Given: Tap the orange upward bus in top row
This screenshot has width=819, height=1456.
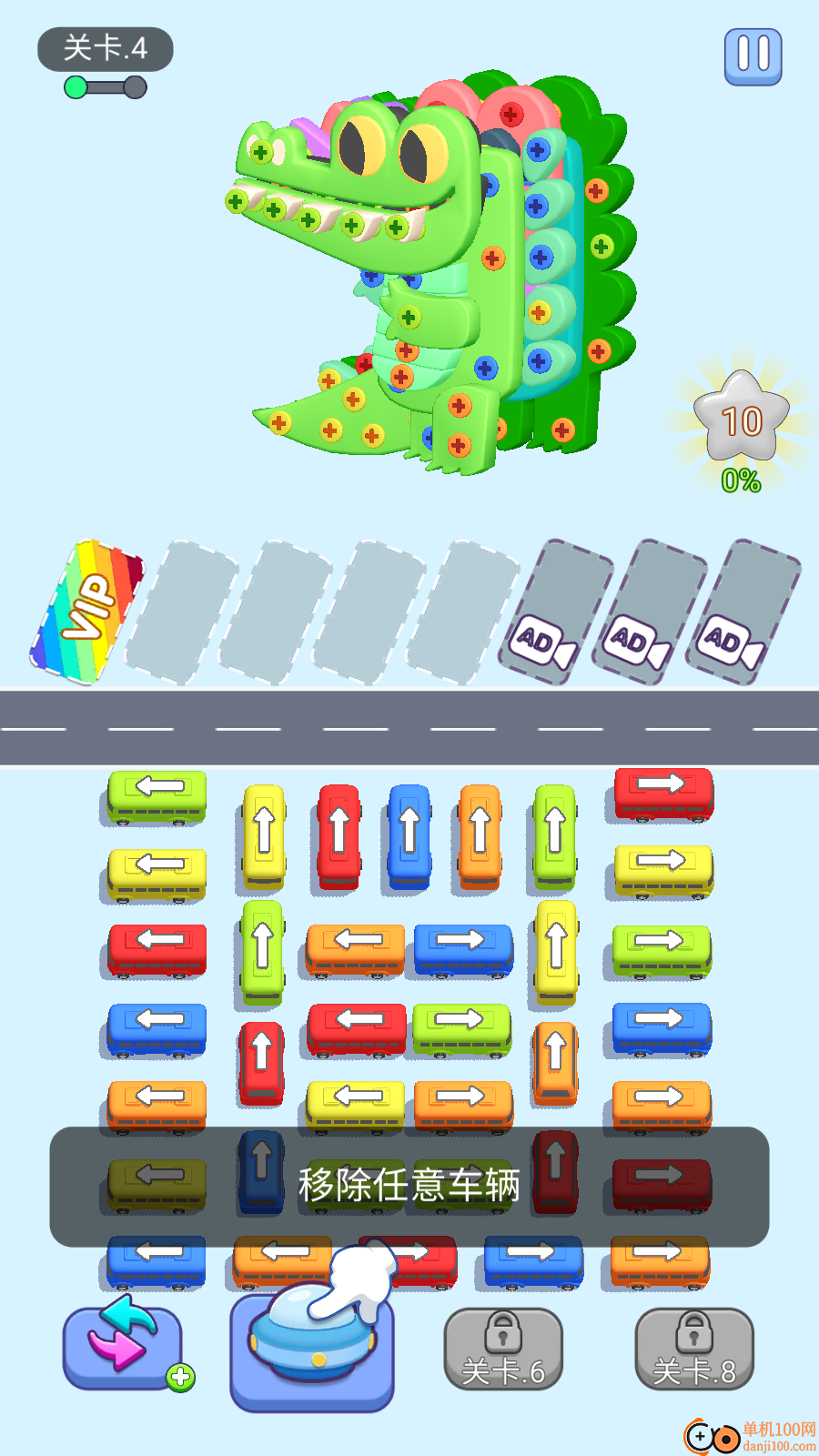Looking at the screenshot, I should pos(480,835).
